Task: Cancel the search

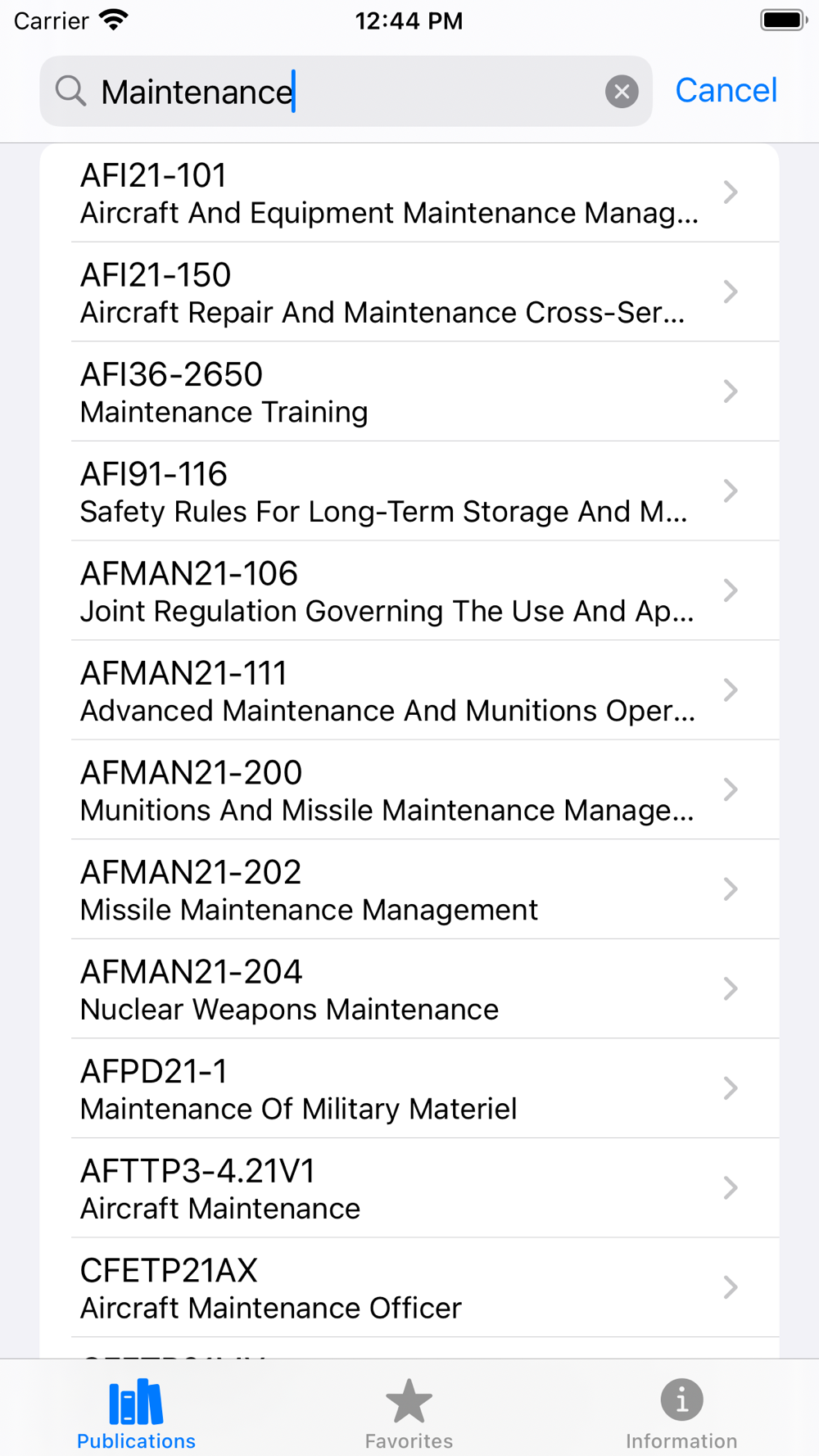Action: click(726, 90)
